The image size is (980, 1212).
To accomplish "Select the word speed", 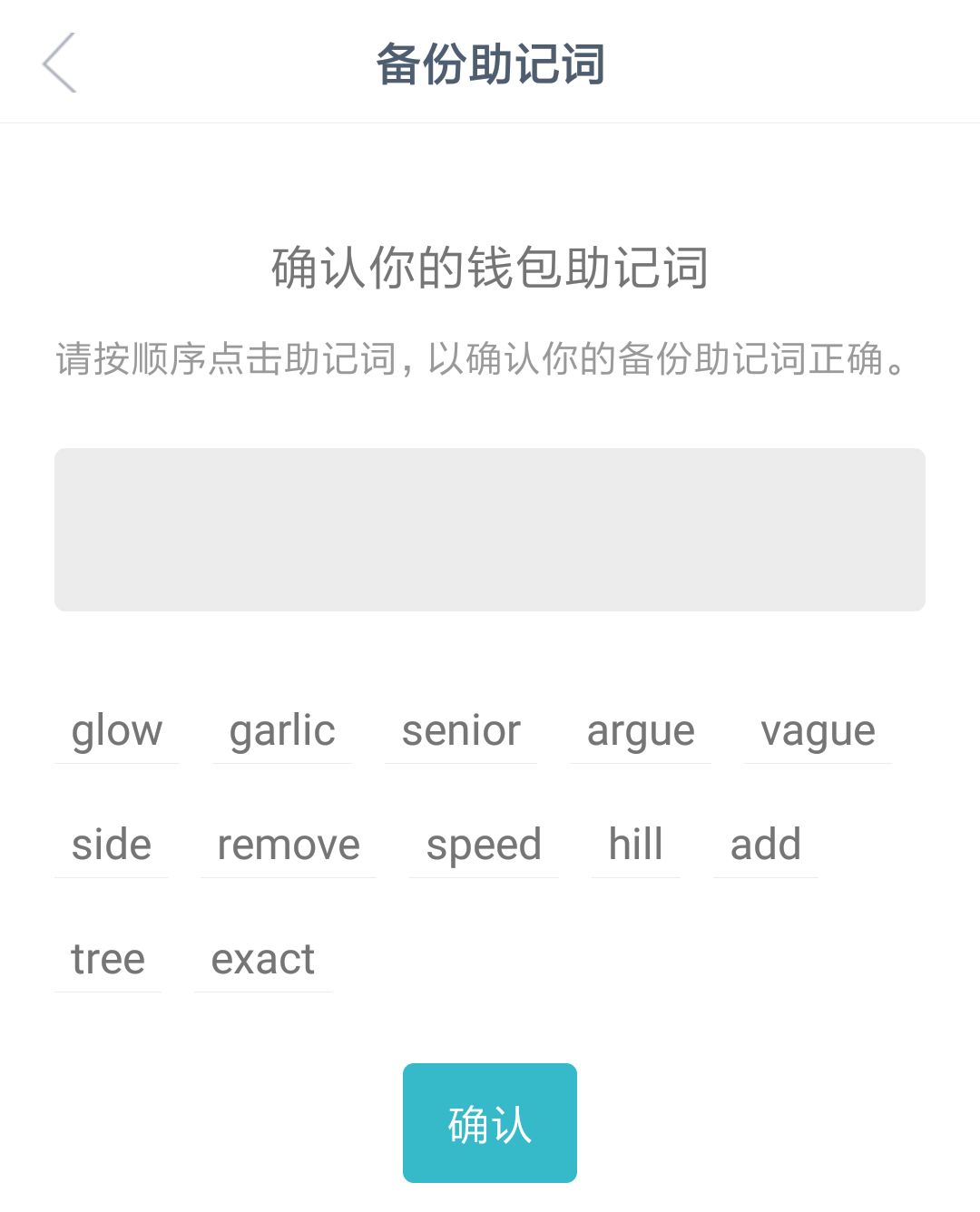I will tap(485, 845).
